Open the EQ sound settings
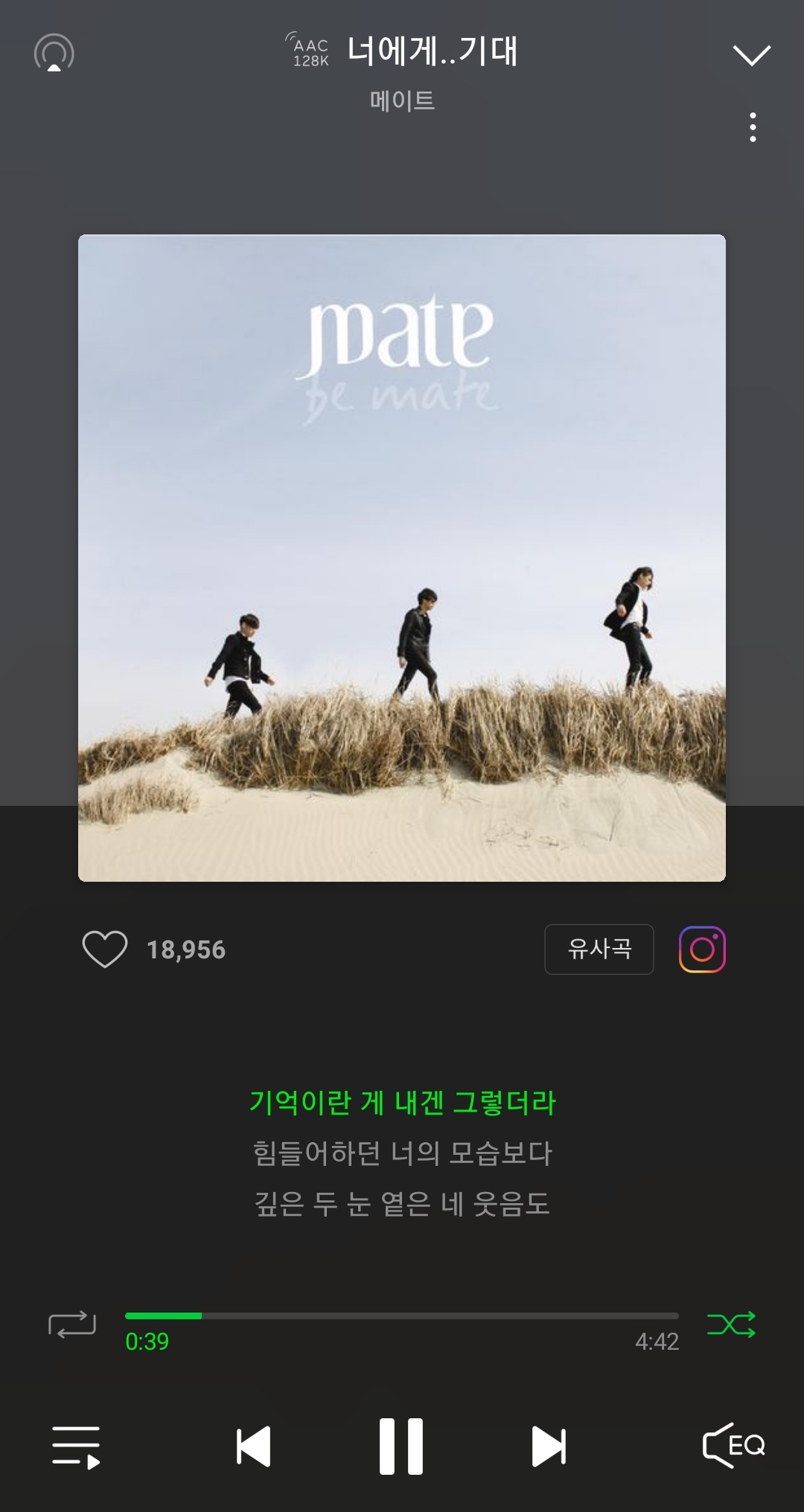 click(x=733, y=1445)
